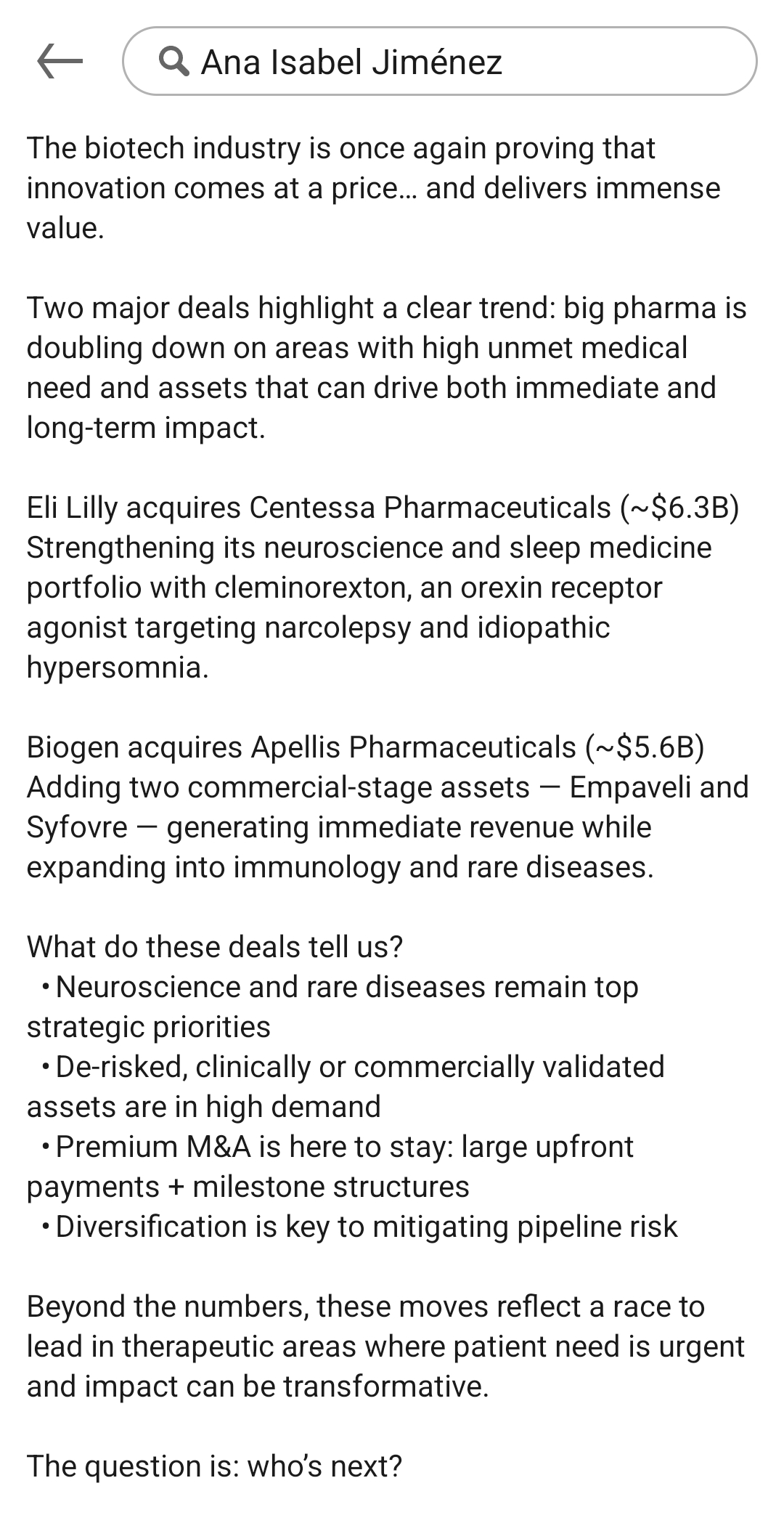
Task: Open the Ana Isabel Jiménez search field
Action: pos(439,62)
